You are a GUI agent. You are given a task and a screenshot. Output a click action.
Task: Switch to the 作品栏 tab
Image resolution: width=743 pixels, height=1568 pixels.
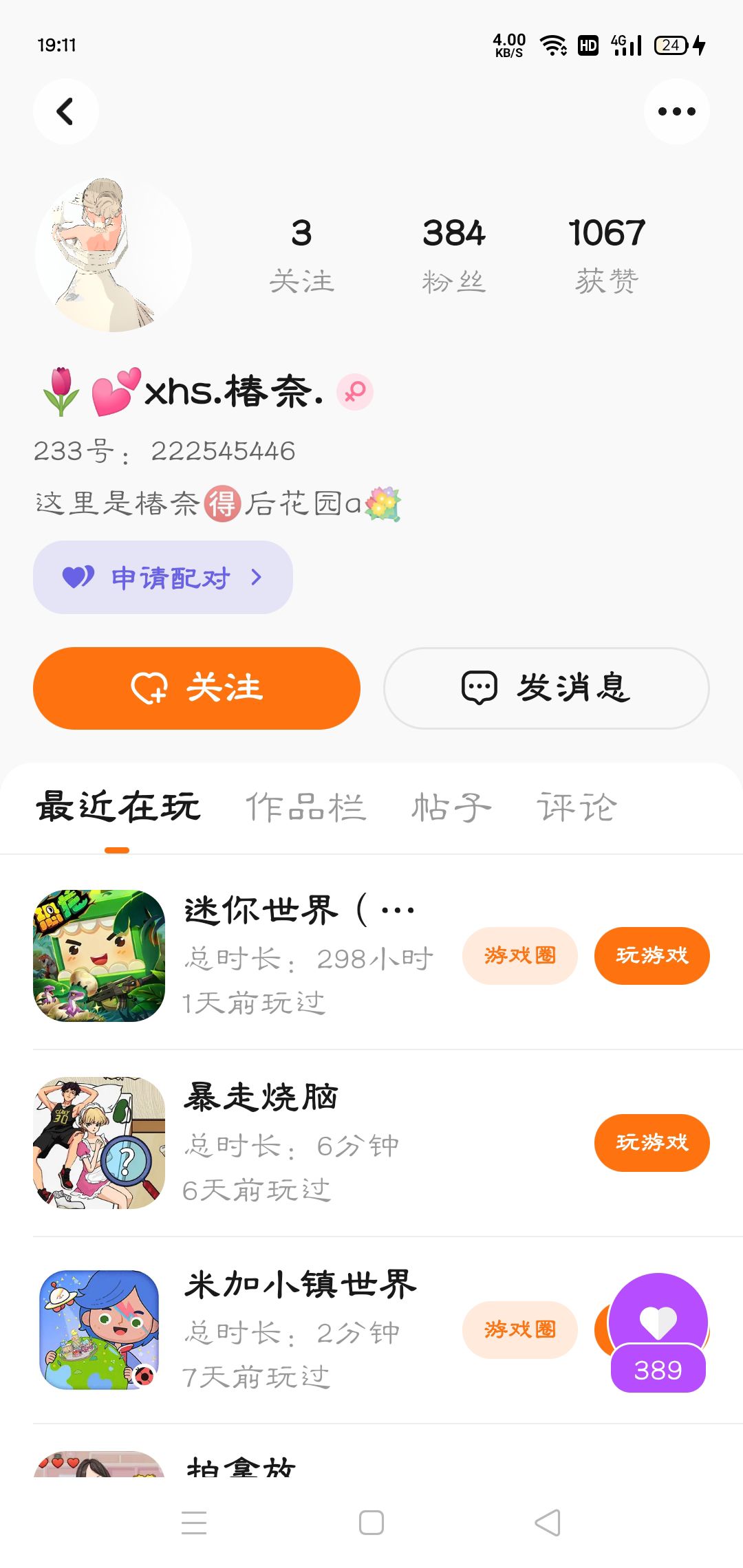pos(305,807)
